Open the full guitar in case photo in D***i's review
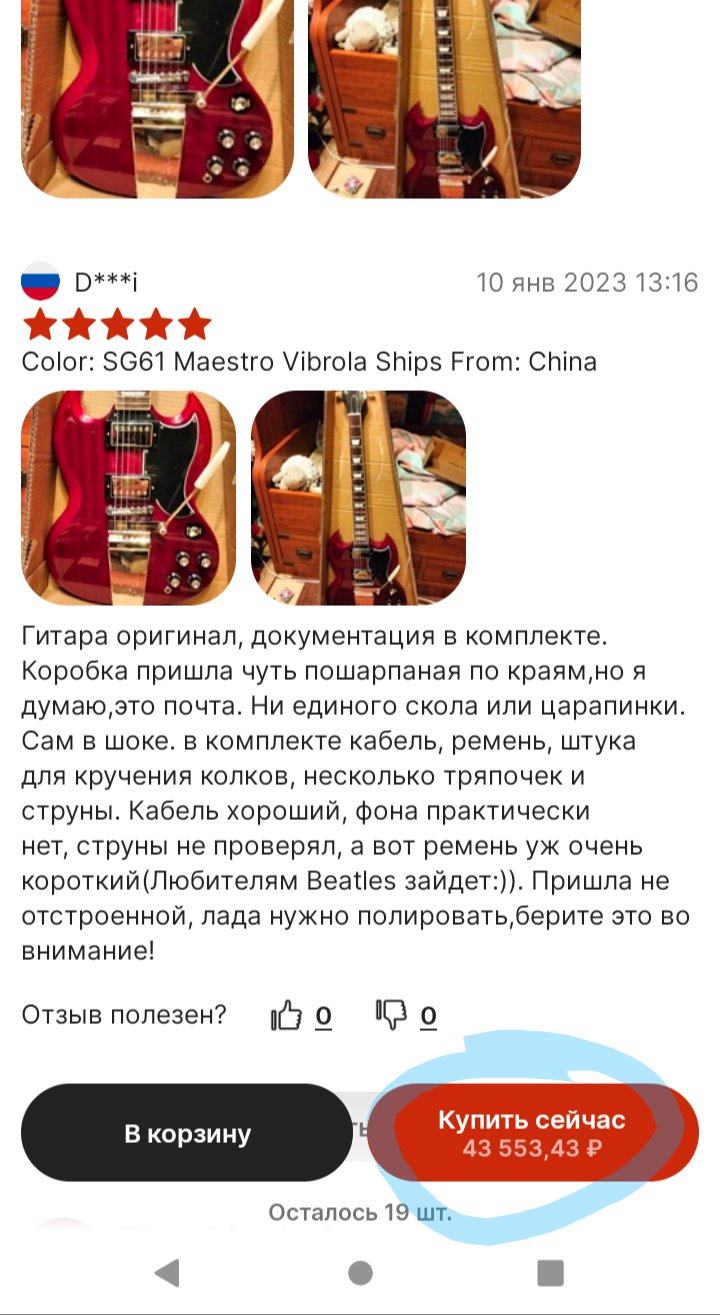720x1315 pixels. (358, 498)
